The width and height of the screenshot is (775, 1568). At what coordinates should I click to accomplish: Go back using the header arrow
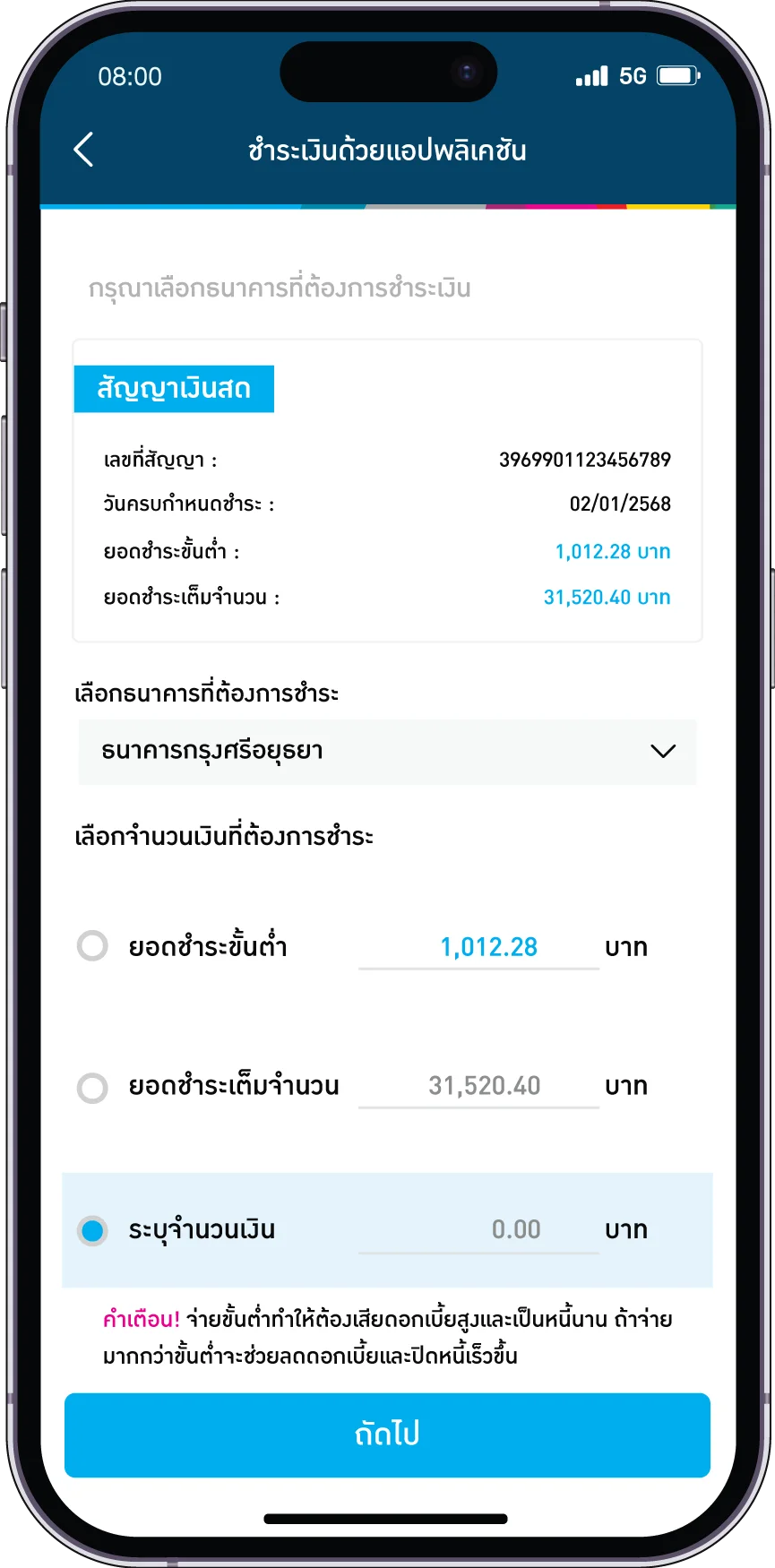pos(83,150)
